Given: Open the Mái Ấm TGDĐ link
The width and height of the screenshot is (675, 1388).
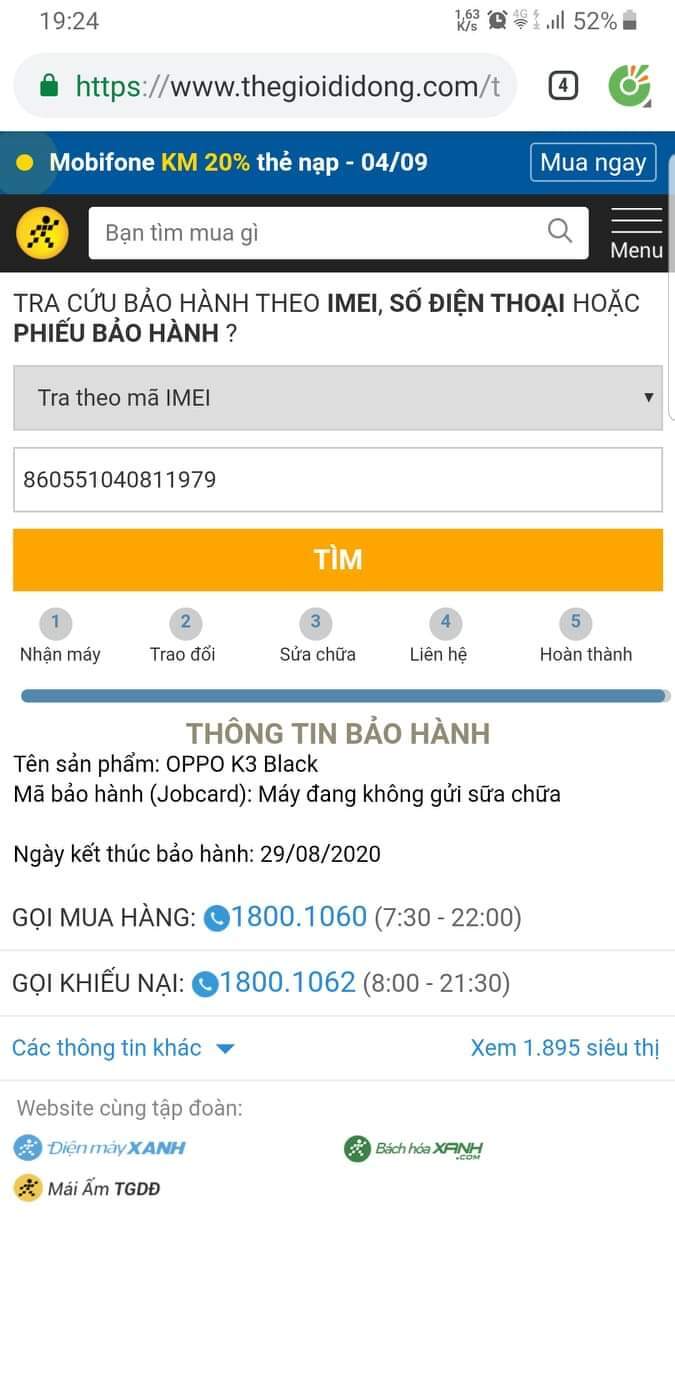Looking at the screenshot, I should click(x=88, y=1188).
